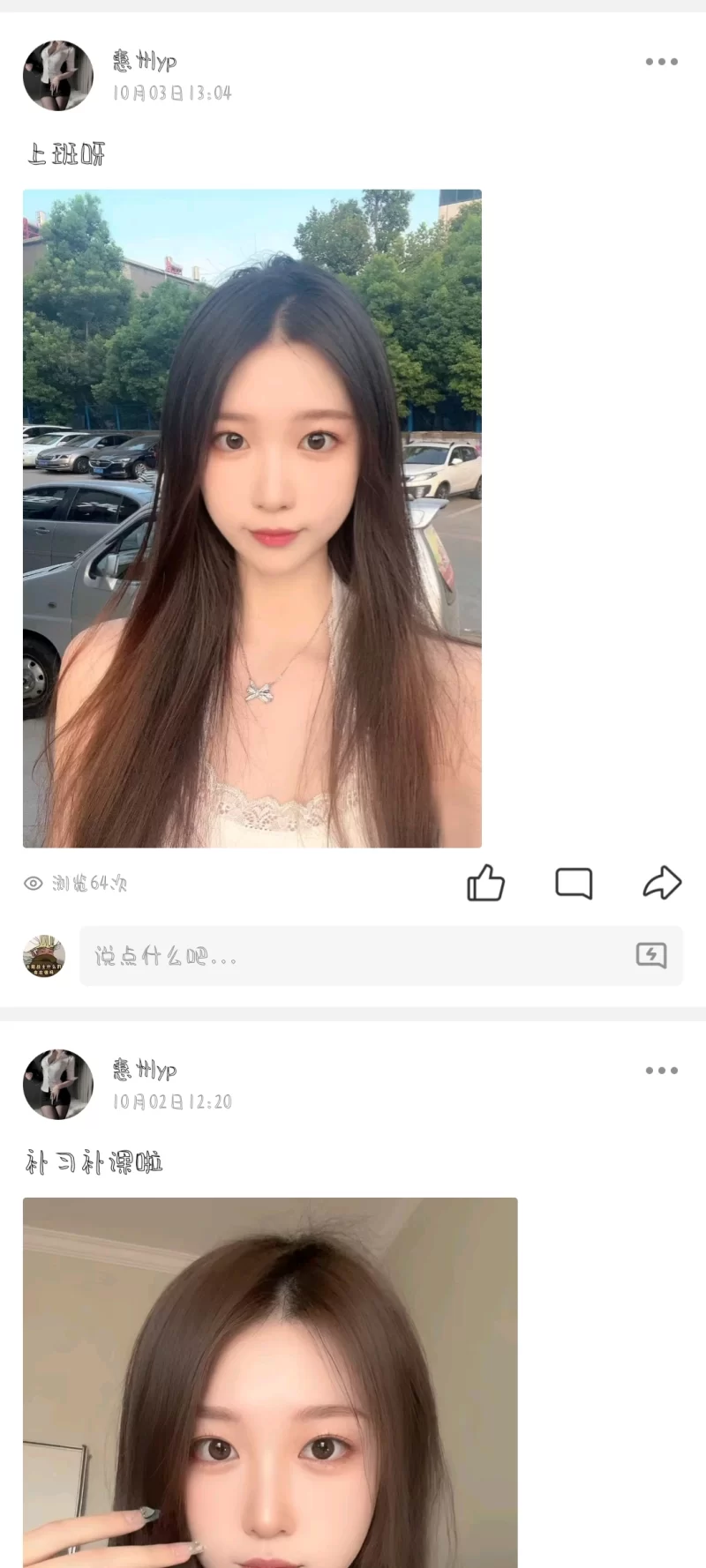
Task: Tap the 说点什么吧 comment input field
Action: tap(353, 956)
